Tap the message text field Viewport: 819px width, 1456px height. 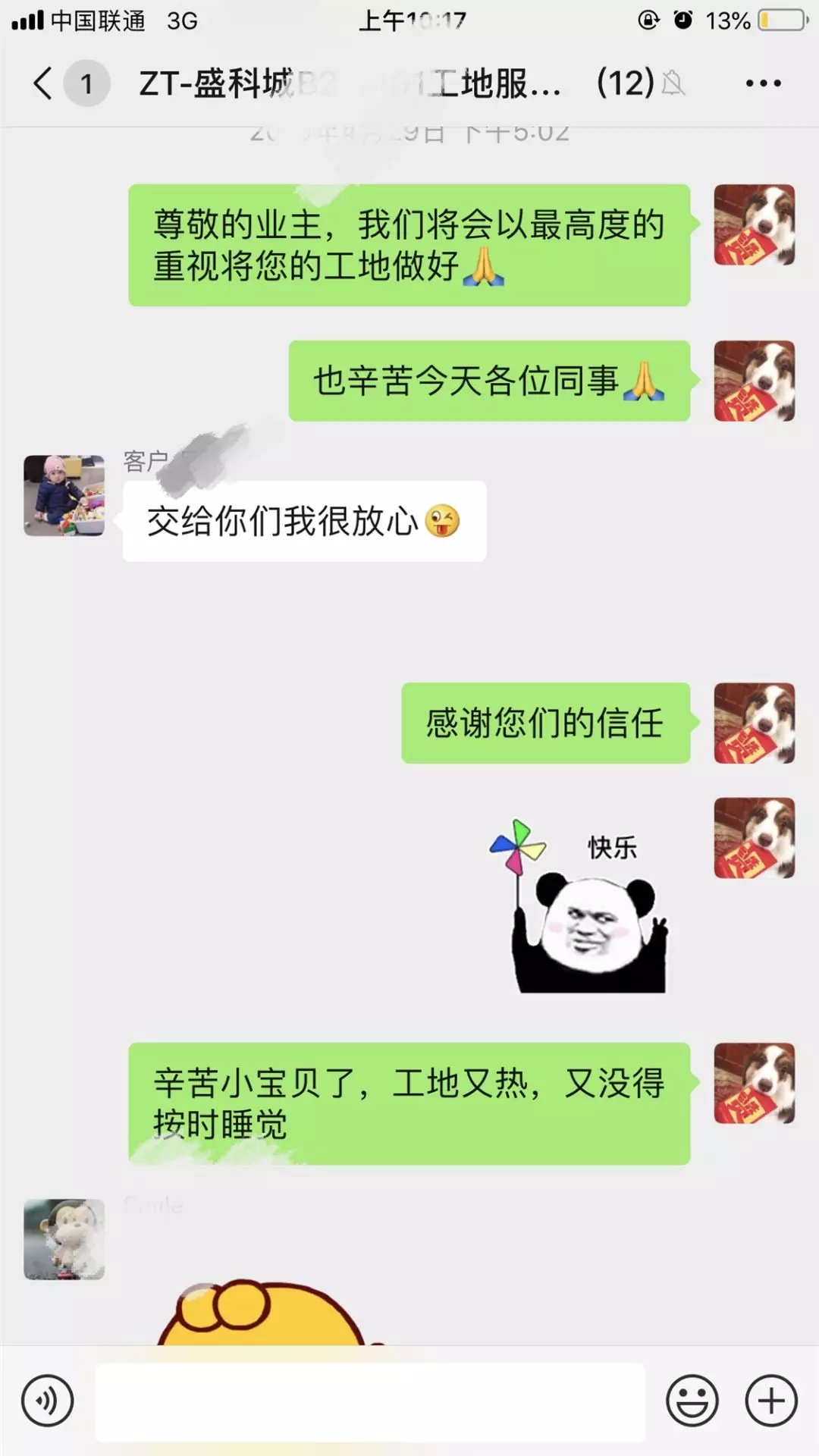point(369,1401)
